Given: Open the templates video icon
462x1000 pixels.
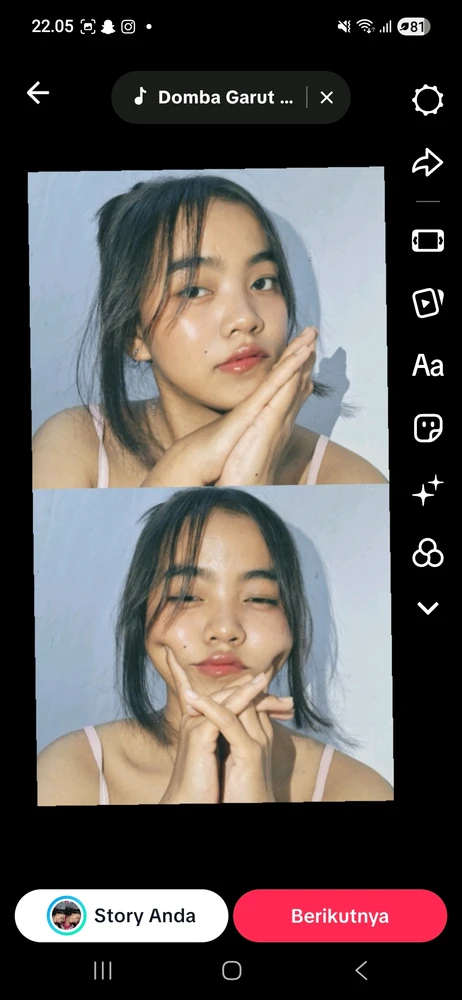Looking at the screenshot, I should [428, 303].
